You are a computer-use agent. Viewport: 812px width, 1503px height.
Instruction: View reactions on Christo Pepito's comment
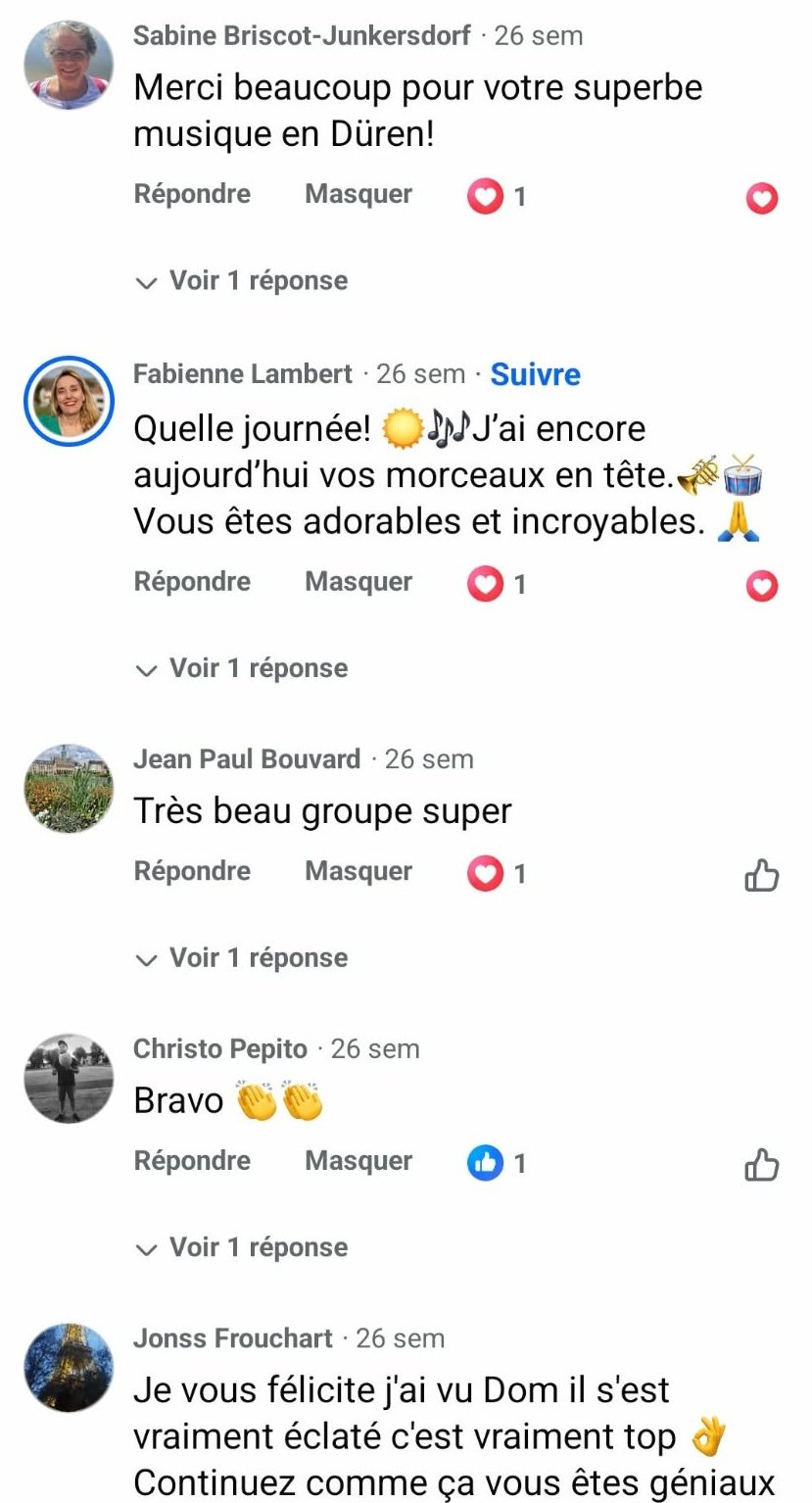[498, 1163]
